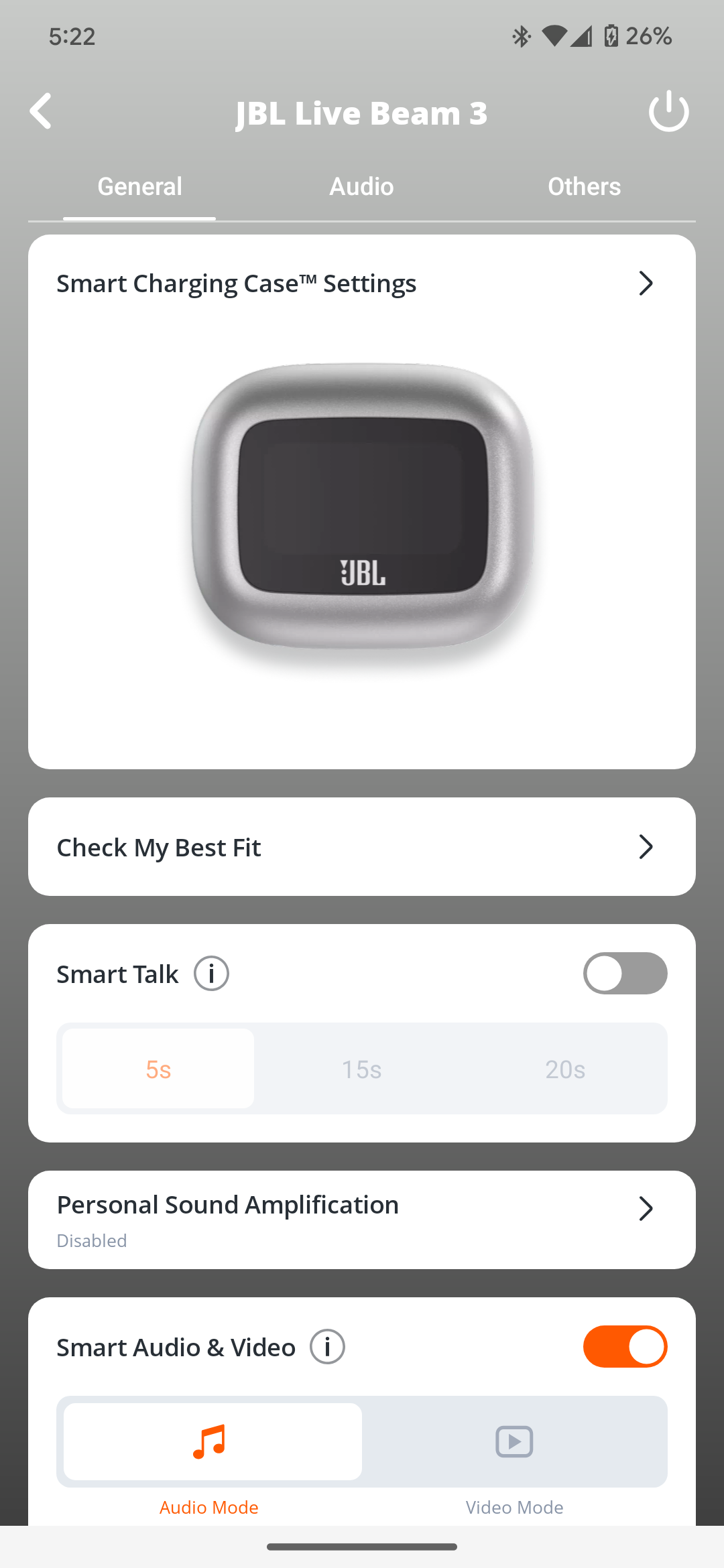Select the General tab

[139, 186]
